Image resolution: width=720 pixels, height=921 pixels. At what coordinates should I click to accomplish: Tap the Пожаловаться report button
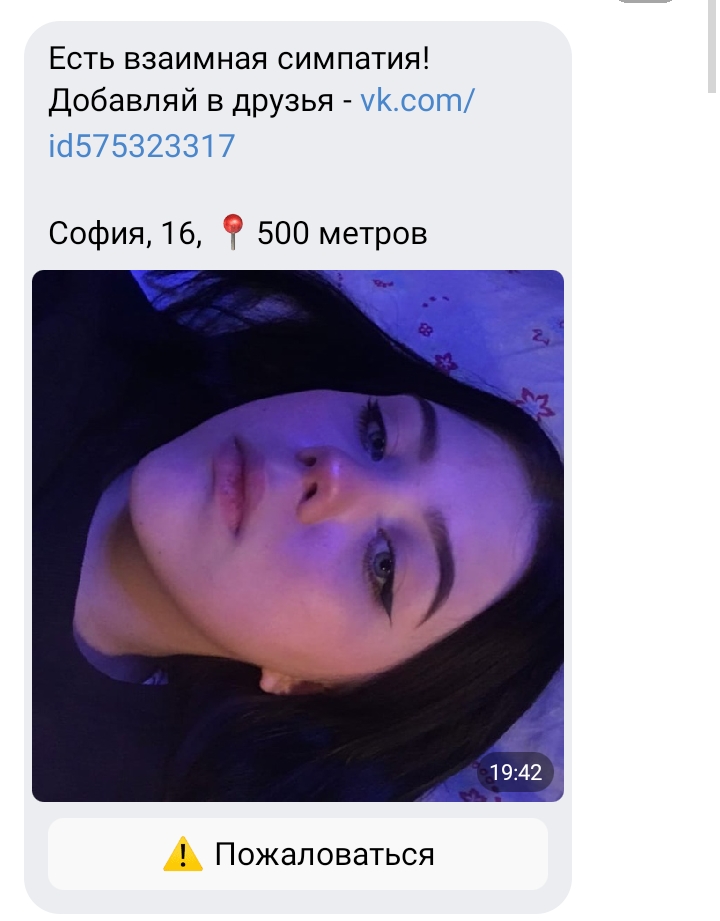tap(298, 854)
